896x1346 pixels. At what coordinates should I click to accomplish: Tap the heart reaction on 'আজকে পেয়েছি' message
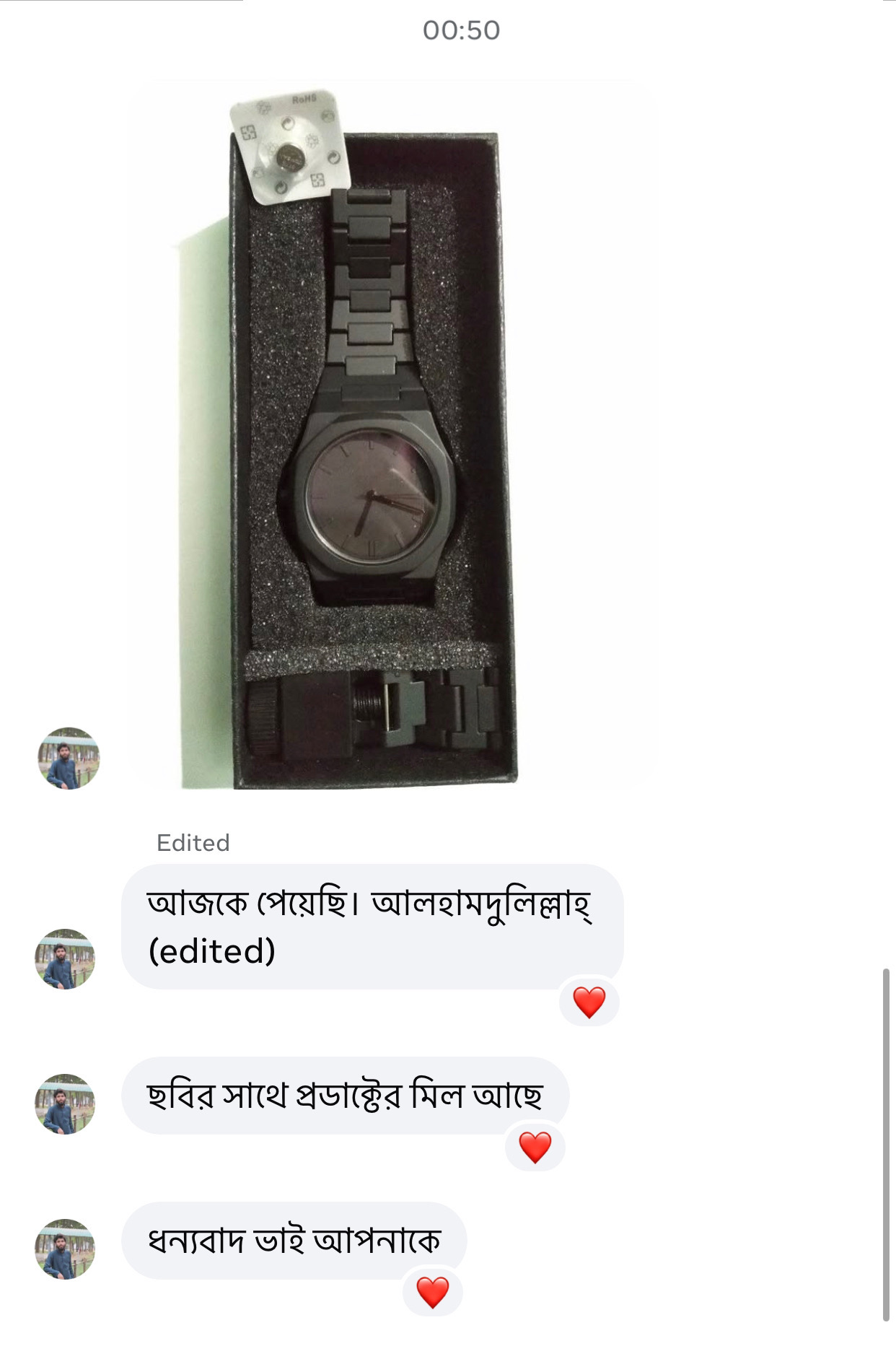(x=589, y=1002)
